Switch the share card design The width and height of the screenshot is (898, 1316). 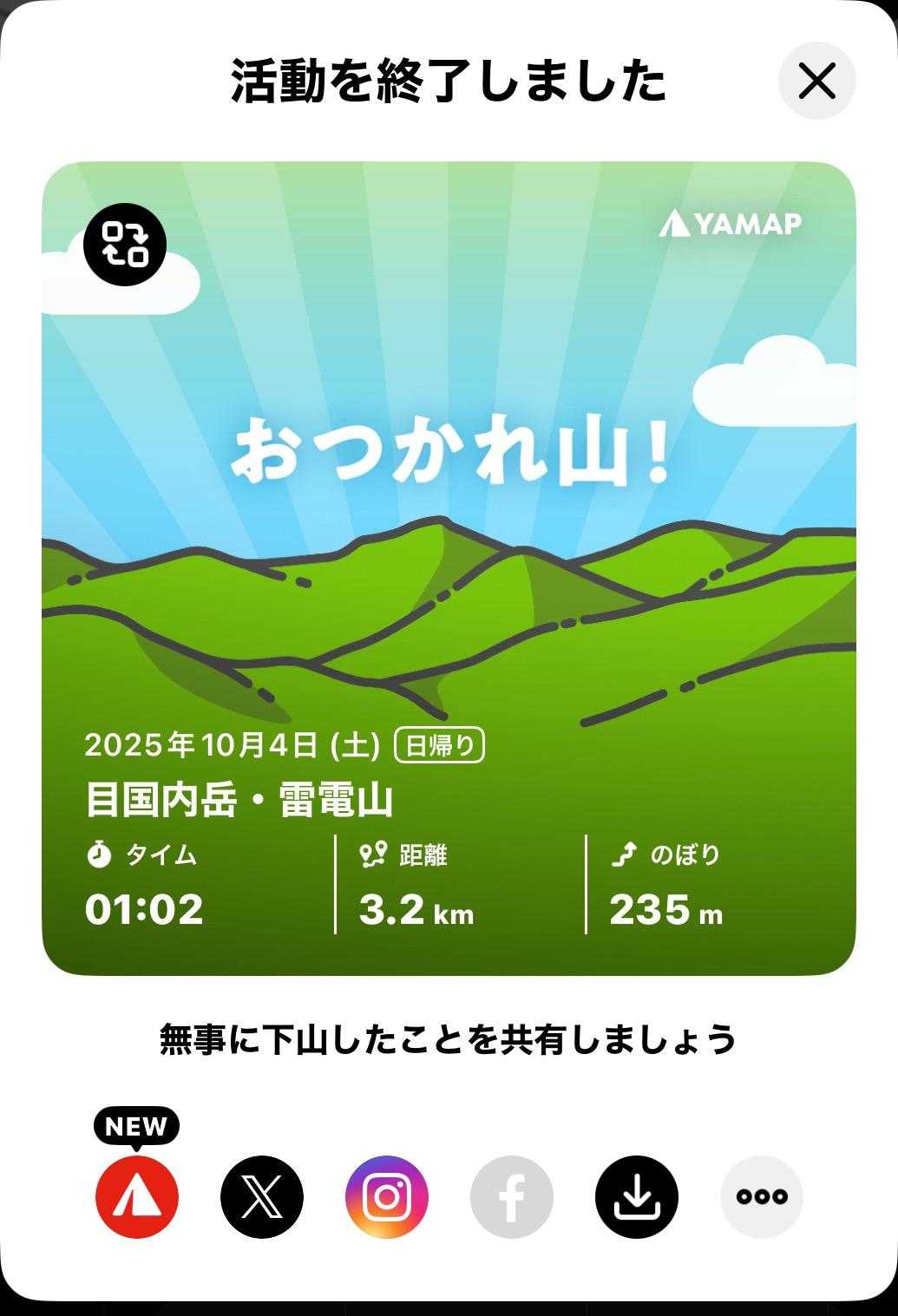pyautogui.click(x=125, y=245)
